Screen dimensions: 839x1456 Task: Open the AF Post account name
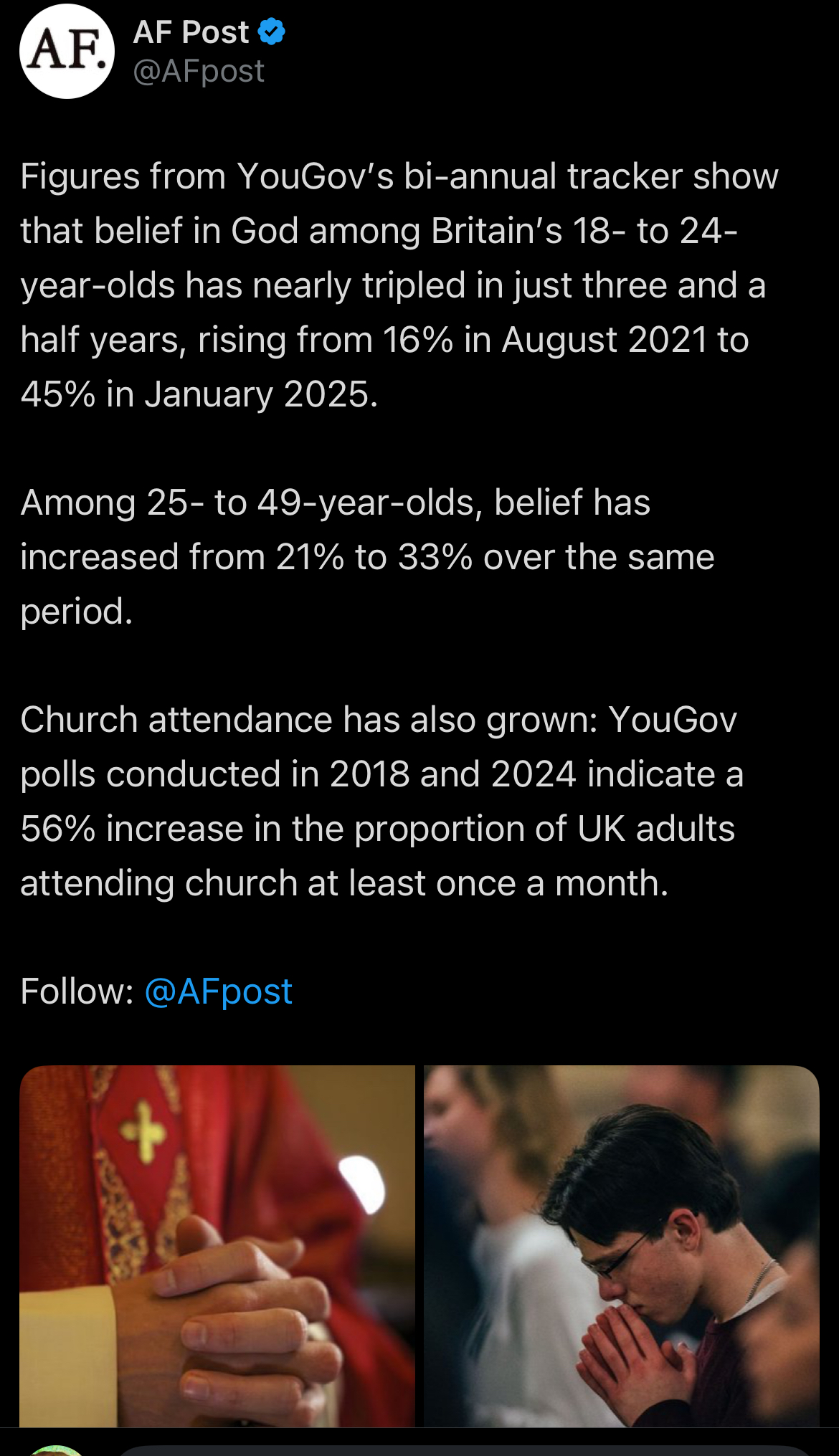[191, 32]
